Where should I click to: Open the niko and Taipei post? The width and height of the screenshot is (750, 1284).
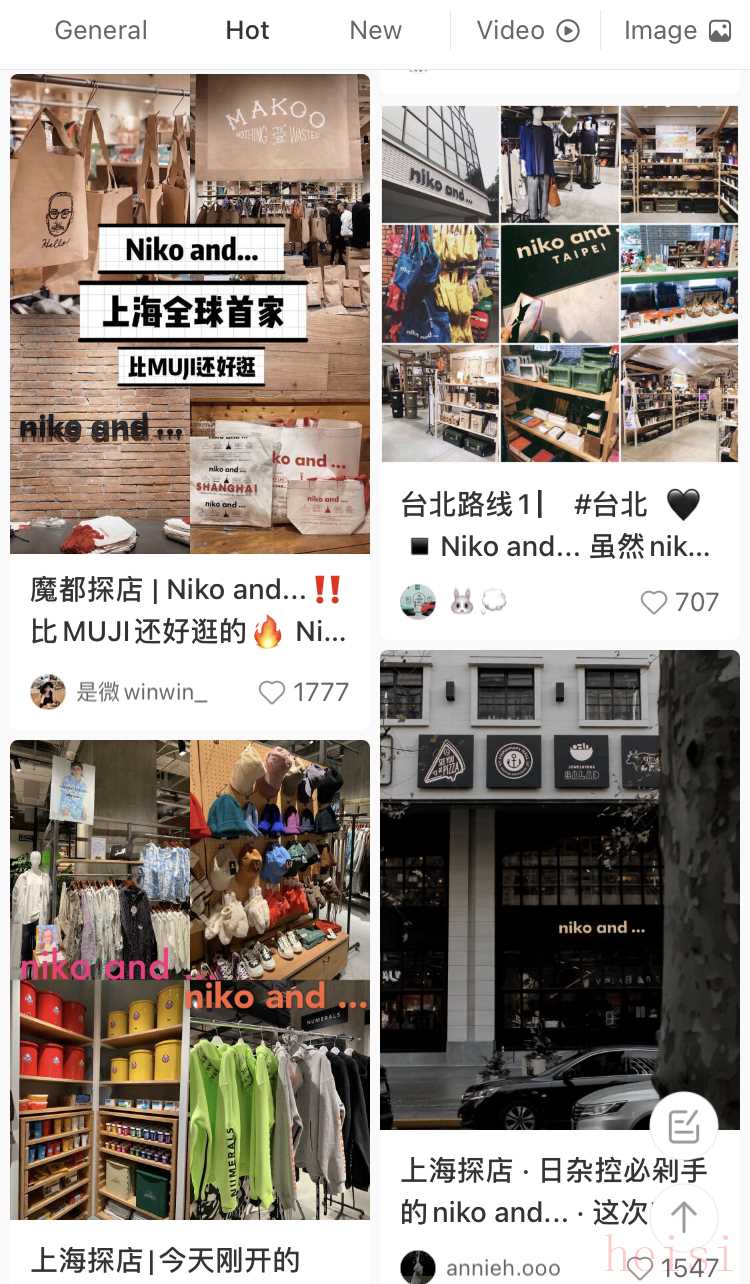click(x=560, y=283)
